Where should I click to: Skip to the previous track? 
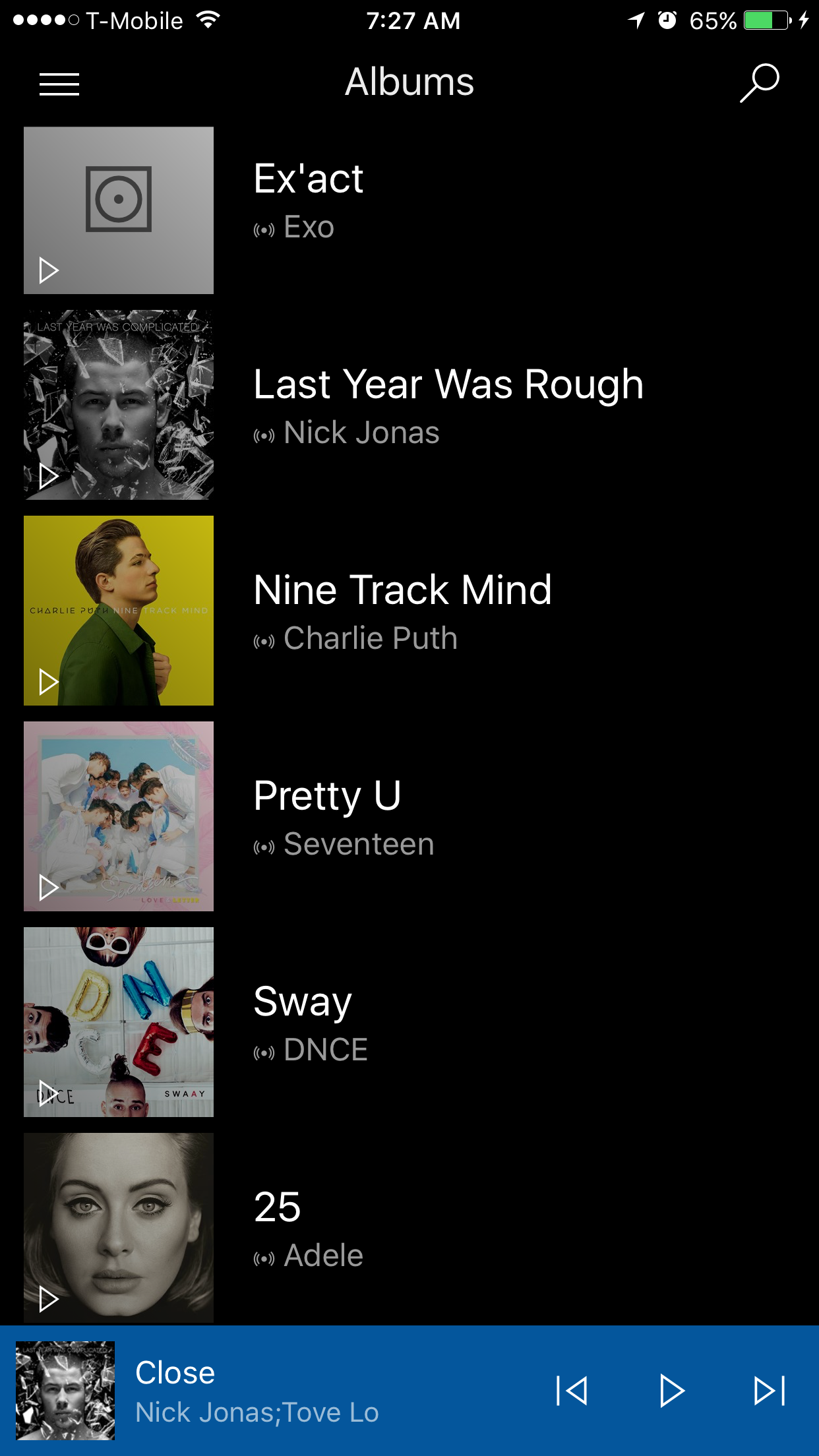572,1391
